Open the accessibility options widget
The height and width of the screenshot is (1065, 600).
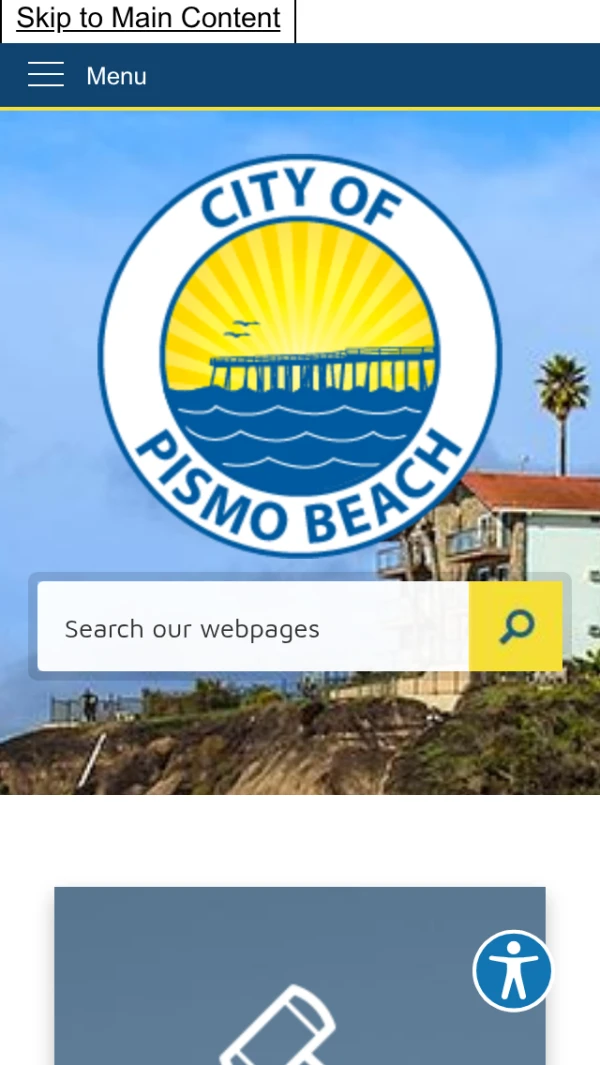tap(513, 970)
